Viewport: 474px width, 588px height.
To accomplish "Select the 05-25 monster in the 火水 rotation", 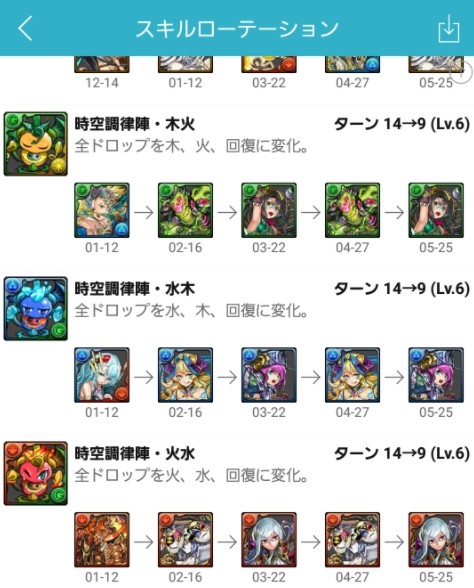I will (x=436, y=540).
